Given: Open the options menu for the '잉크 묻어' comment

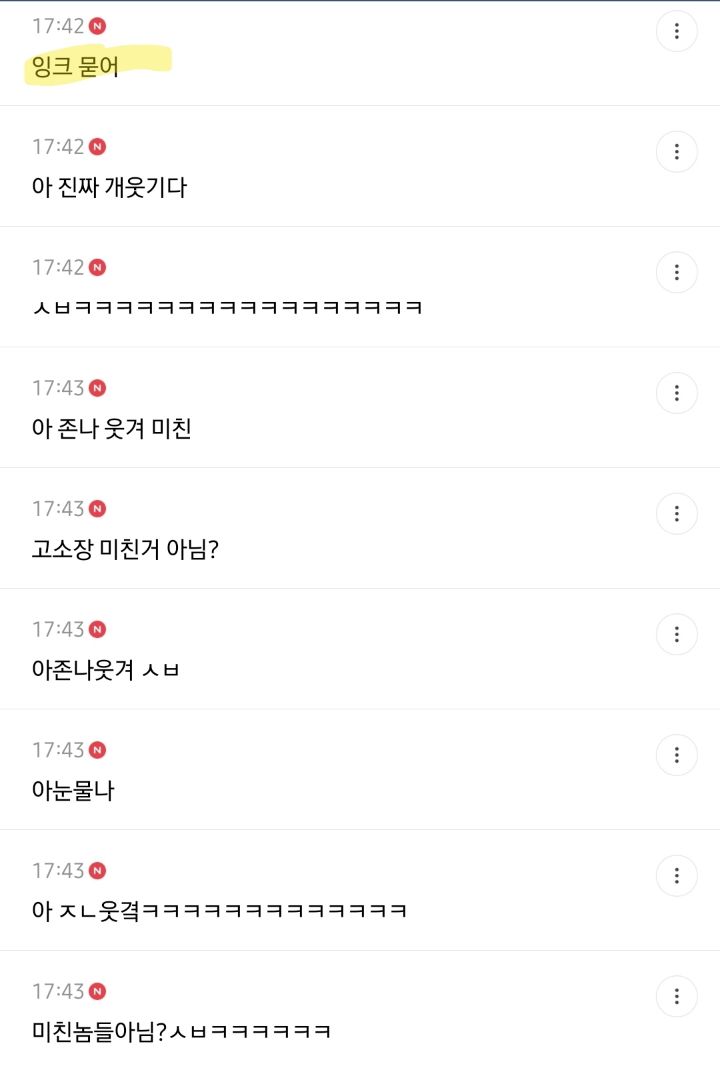Looking at the screenshot, I should point(678,31).
